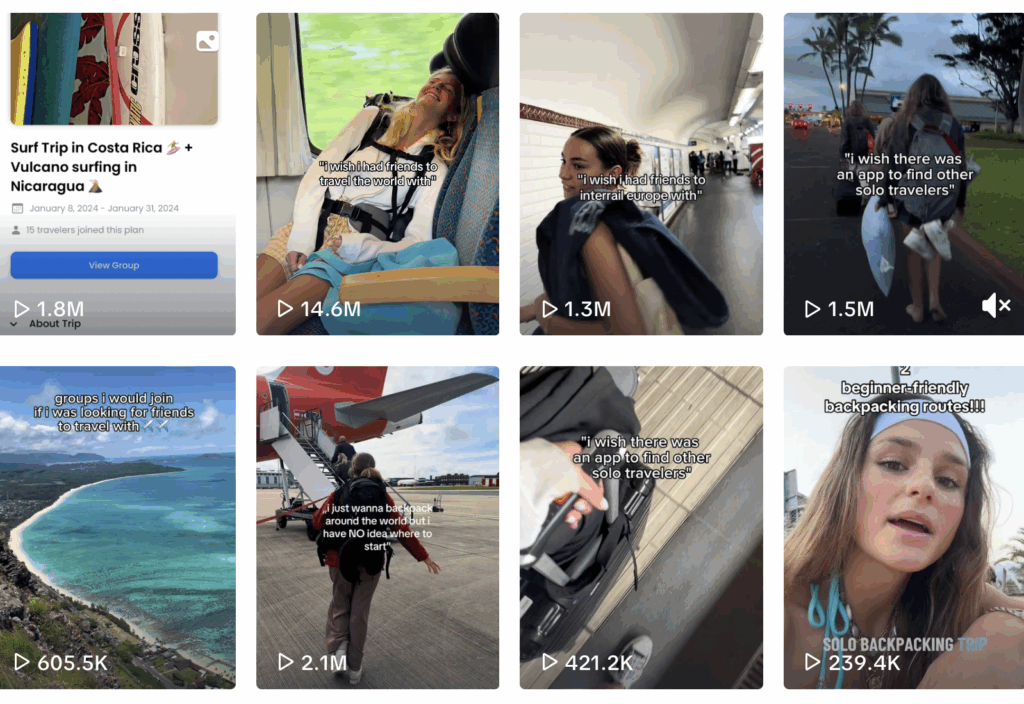Open the 421.2K views solo travelers video

click(641, 527)
